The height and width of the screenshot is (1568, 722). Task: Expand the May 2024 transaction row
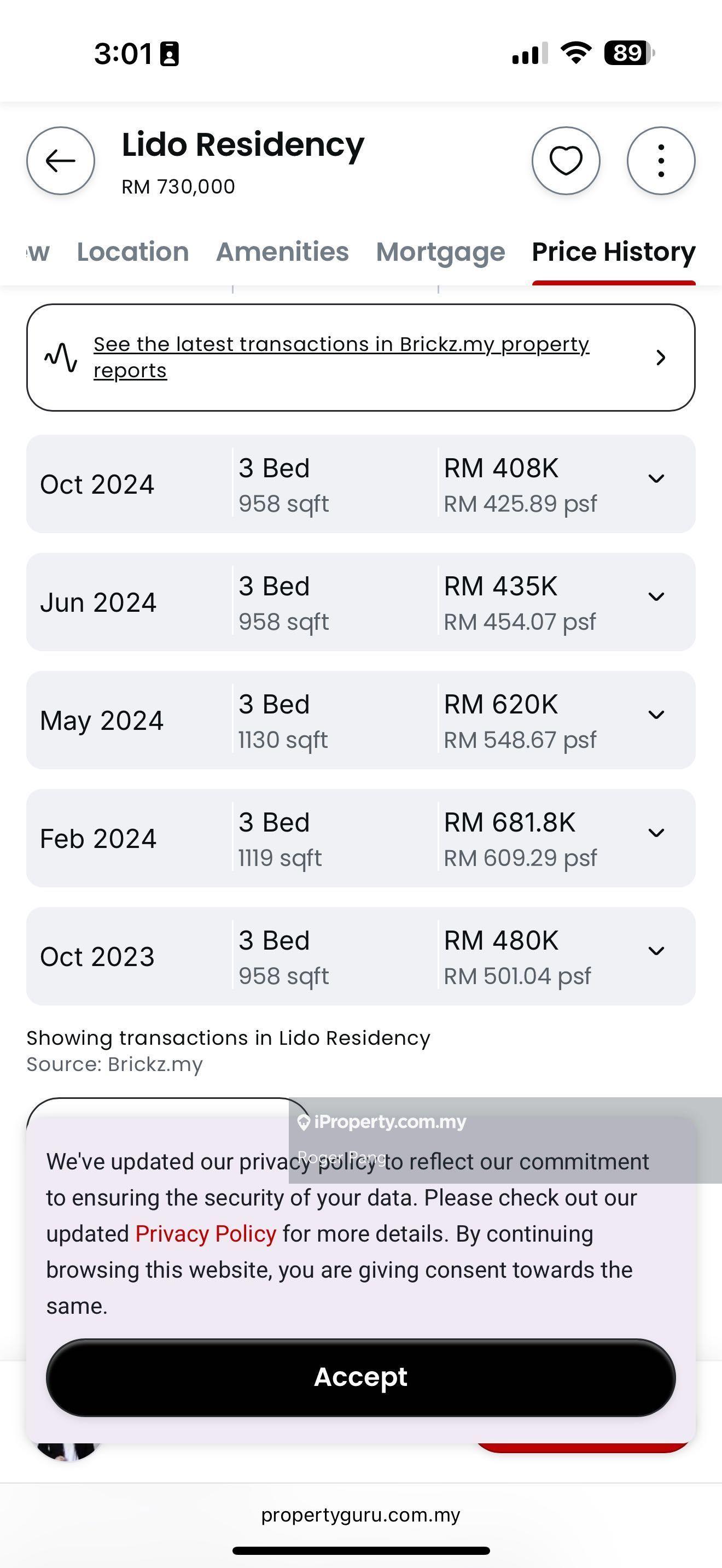656,715
